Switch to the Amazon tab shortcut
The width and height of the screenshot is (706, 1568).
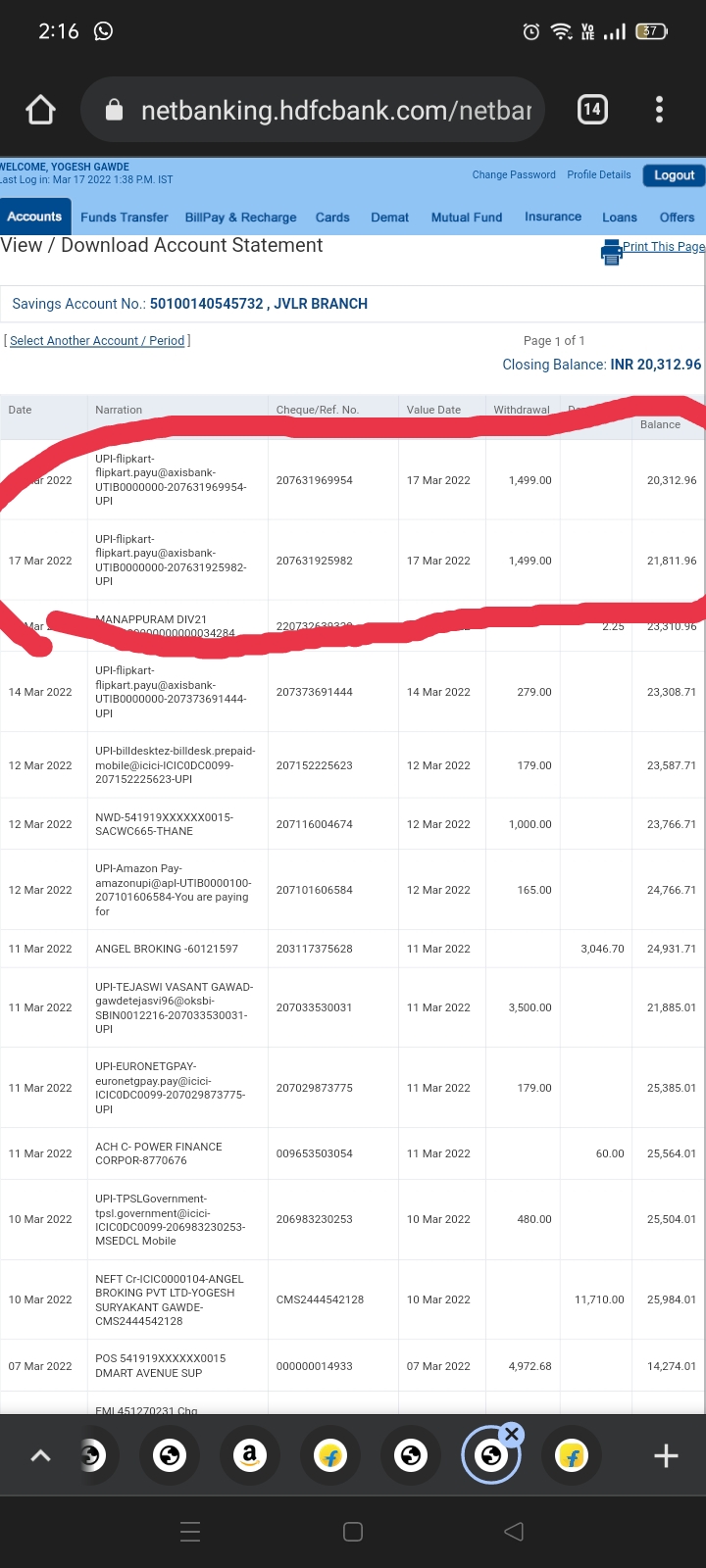point(250,1456)
